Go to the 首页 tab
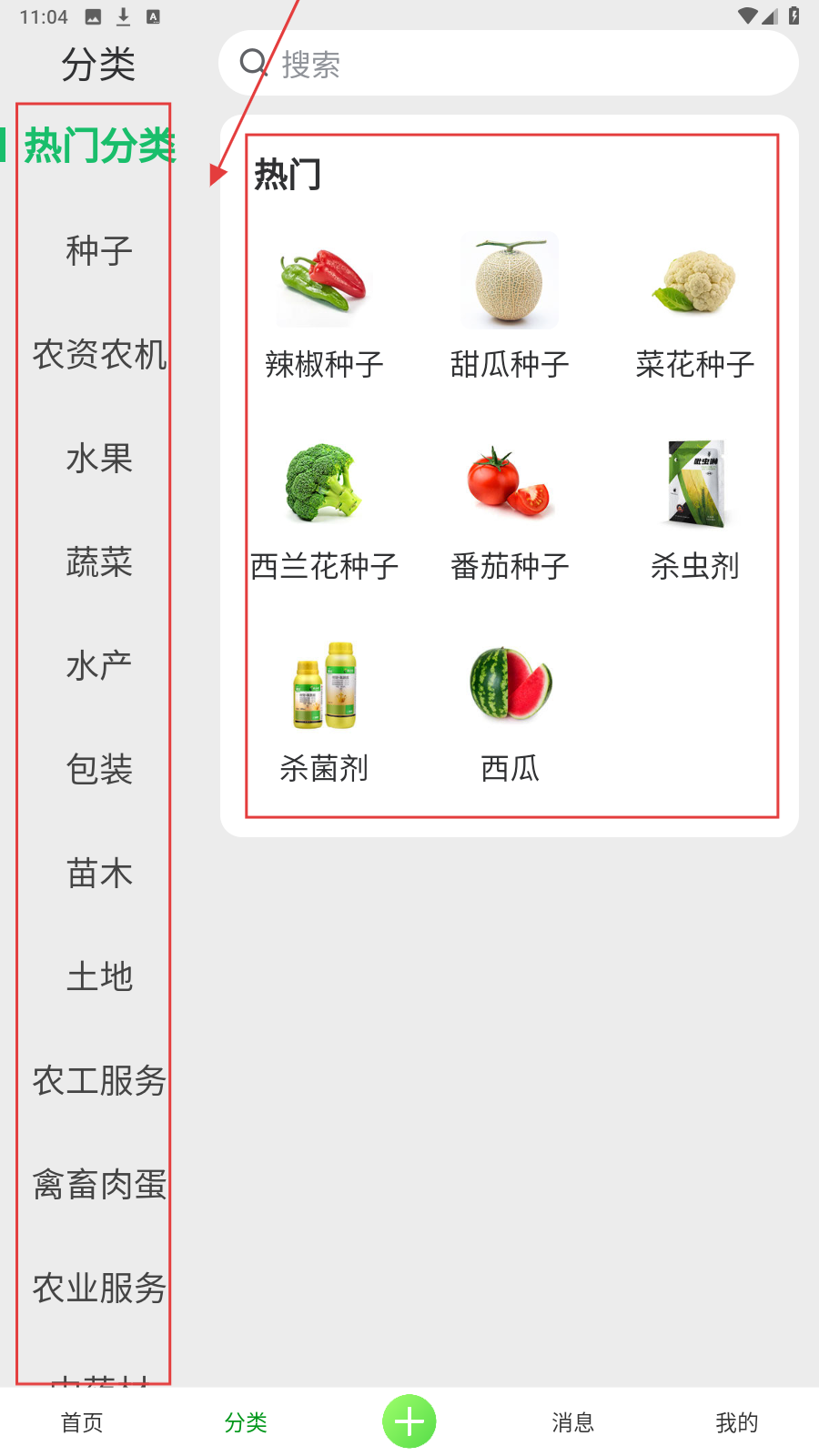 [x=82, y=1422]
